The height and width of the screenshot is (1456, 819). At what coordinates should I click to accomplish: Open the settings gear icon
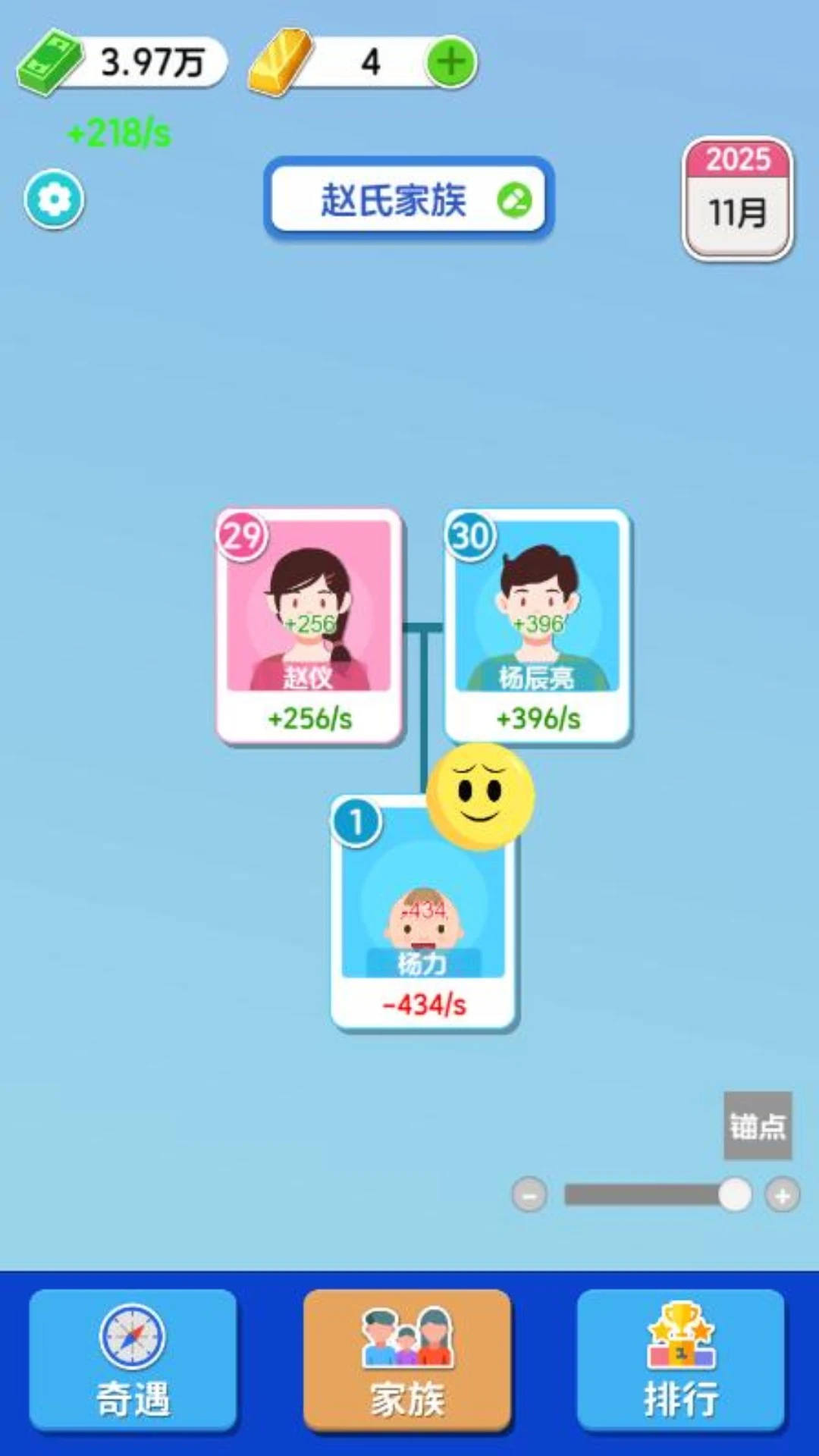pos(54,199)
